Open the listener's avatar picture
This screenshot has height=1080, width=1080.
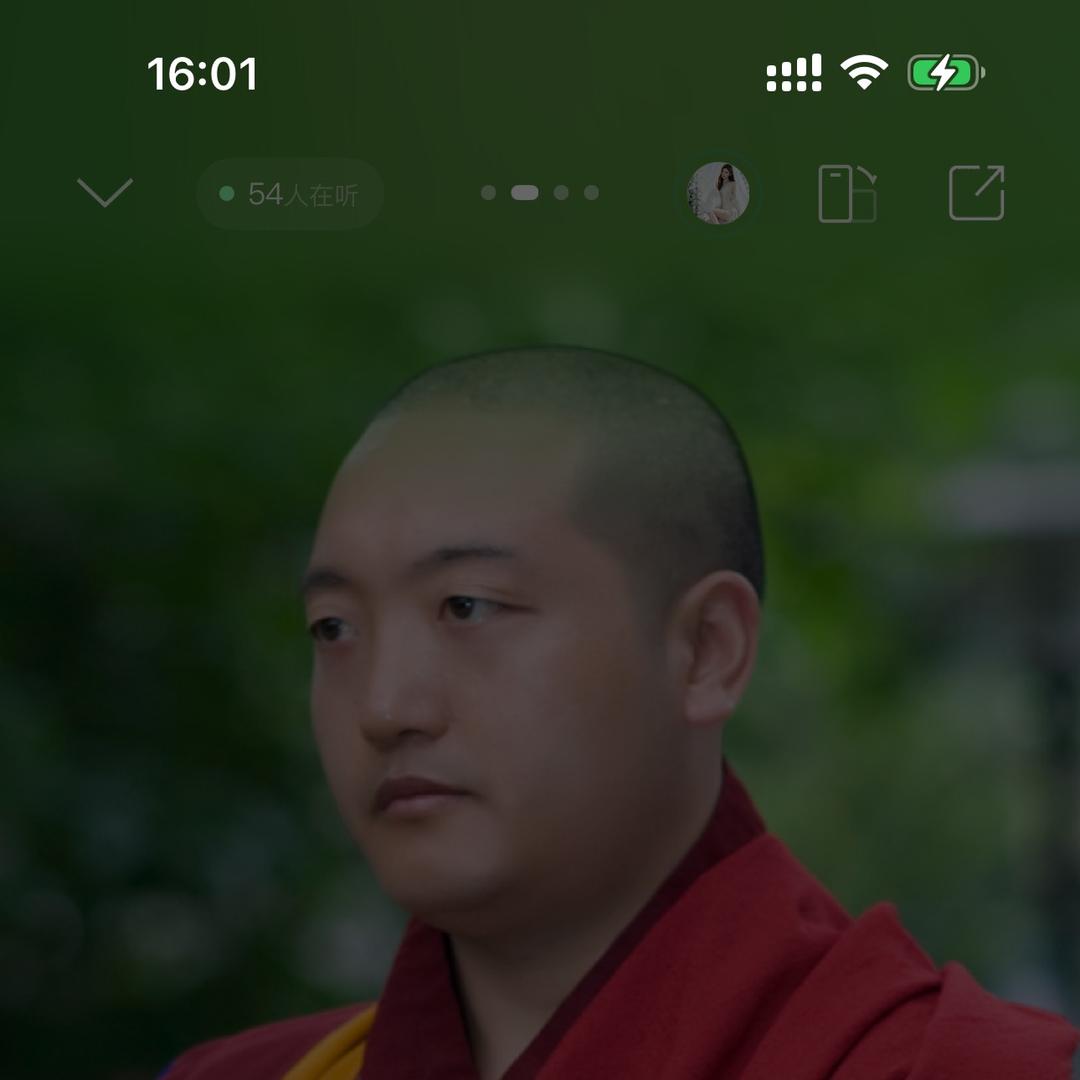coord(718,193)
